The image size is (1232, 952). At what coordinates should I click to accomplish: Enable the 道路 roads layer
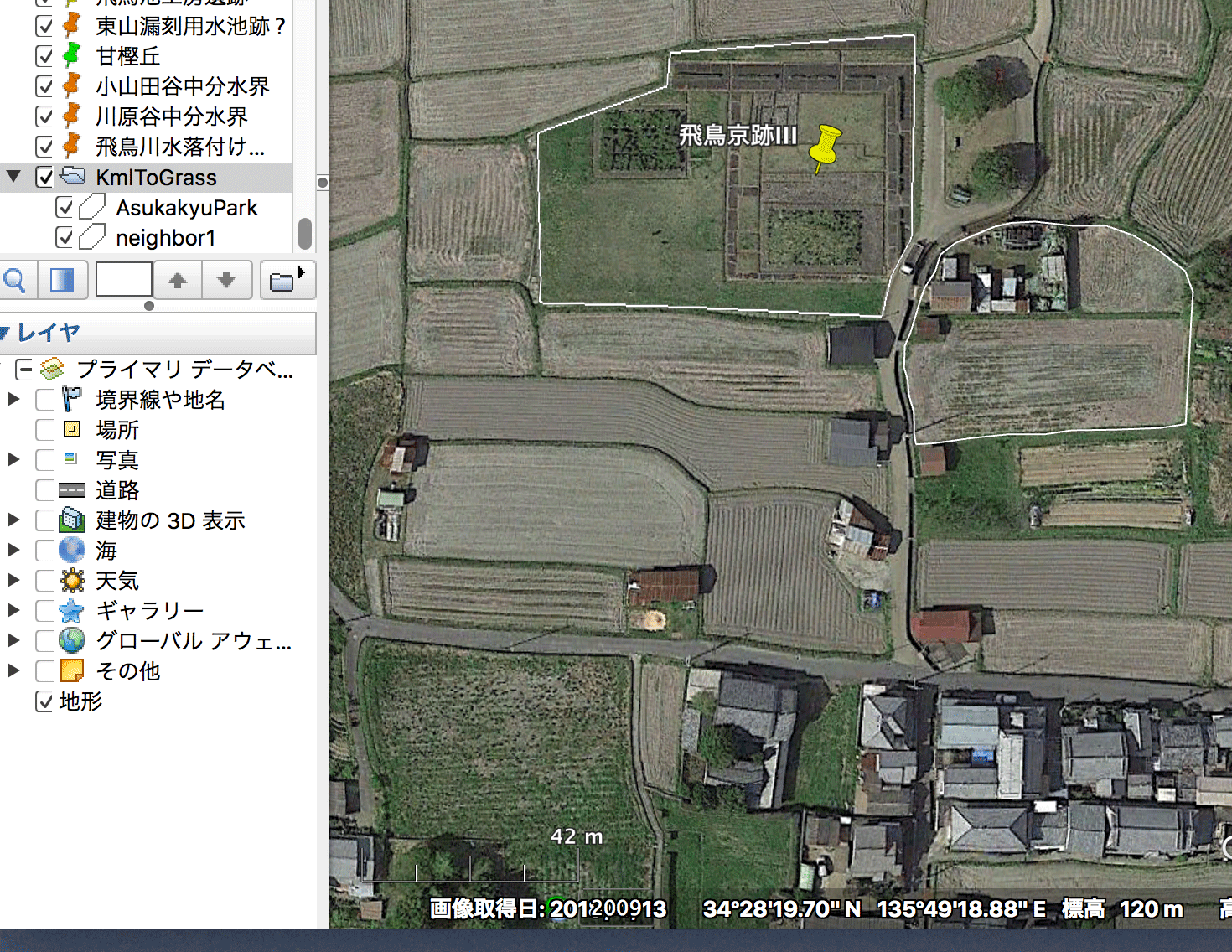44,490
